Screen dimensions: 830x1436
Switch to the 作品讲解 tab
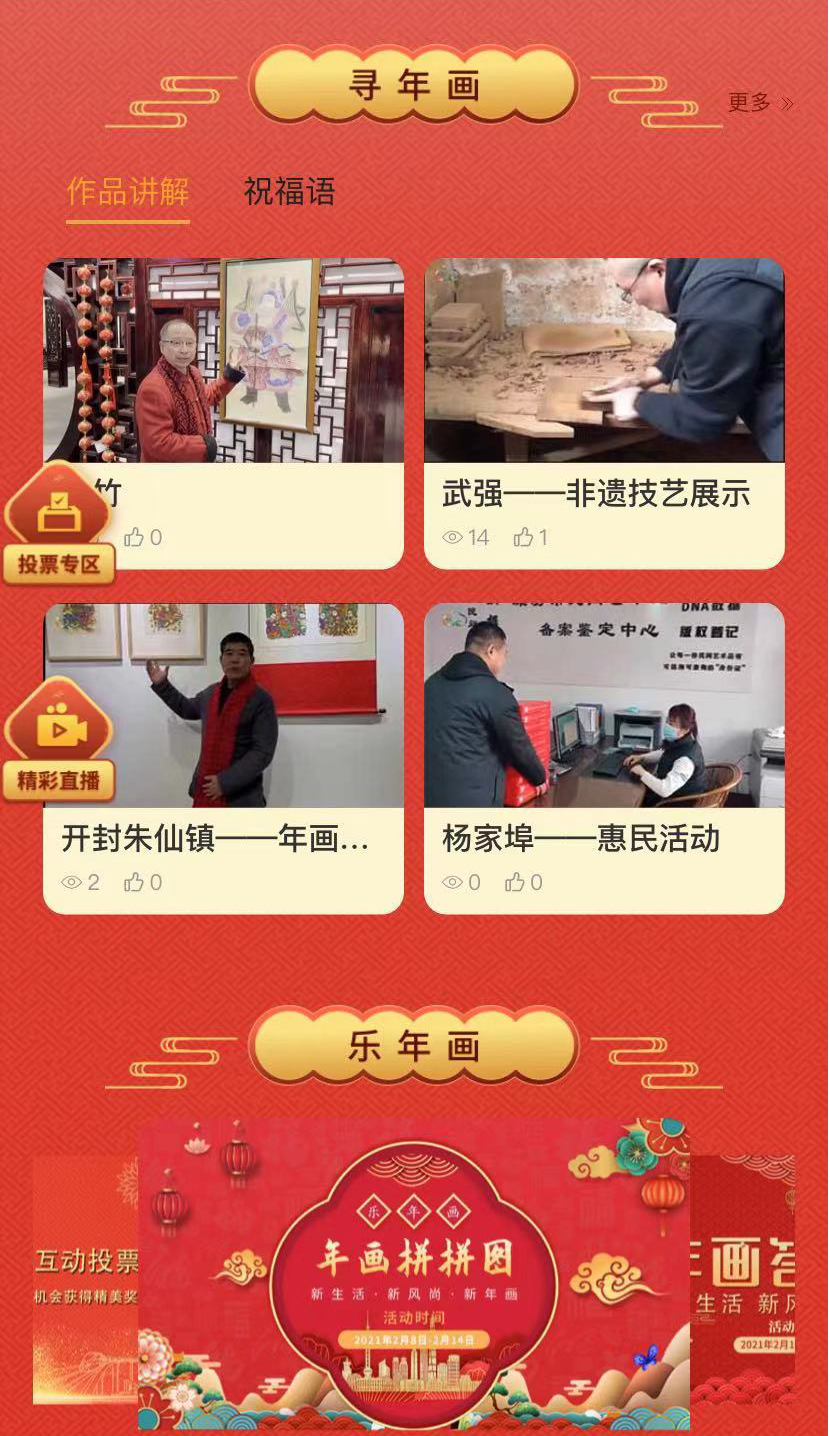128,191
